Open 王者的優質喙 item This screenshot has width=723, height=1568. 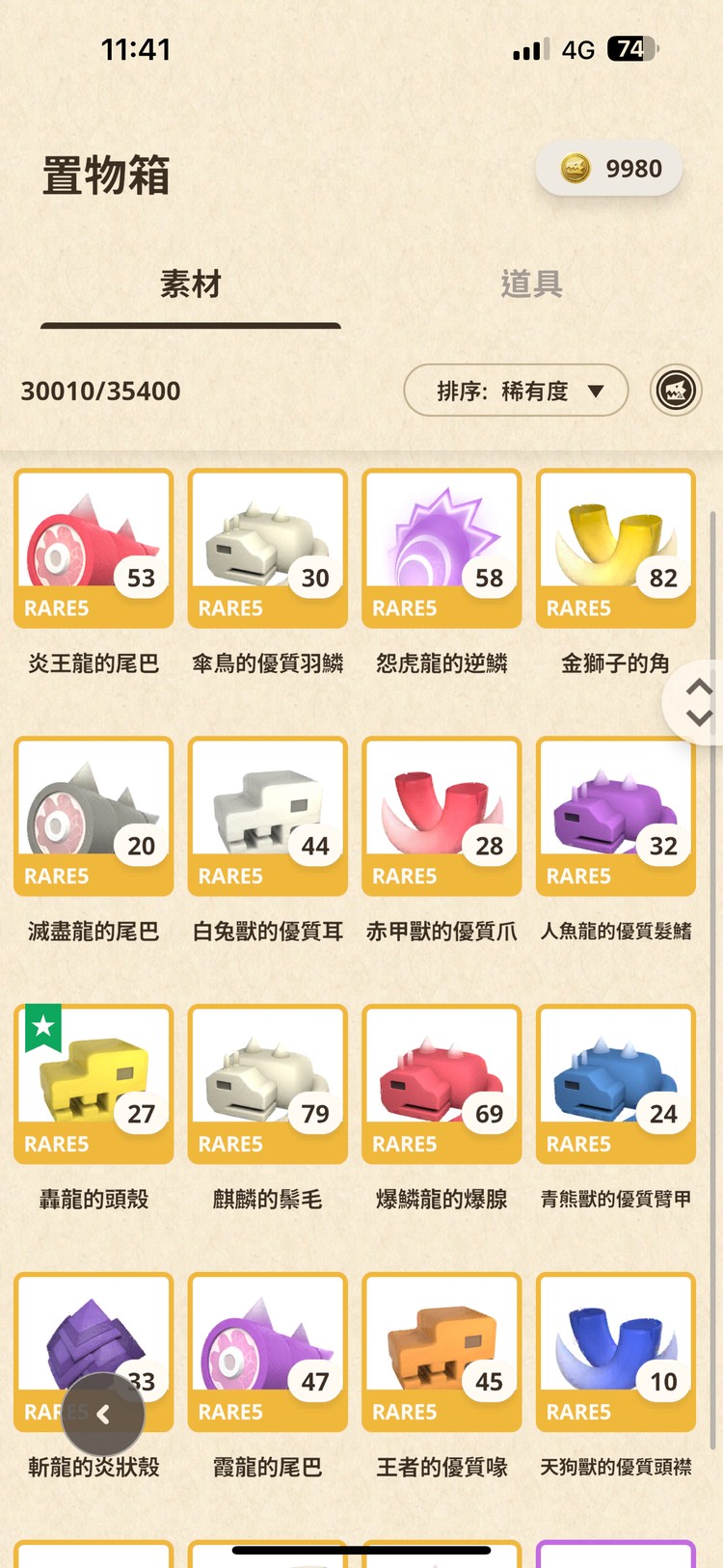pos(442,1352)
